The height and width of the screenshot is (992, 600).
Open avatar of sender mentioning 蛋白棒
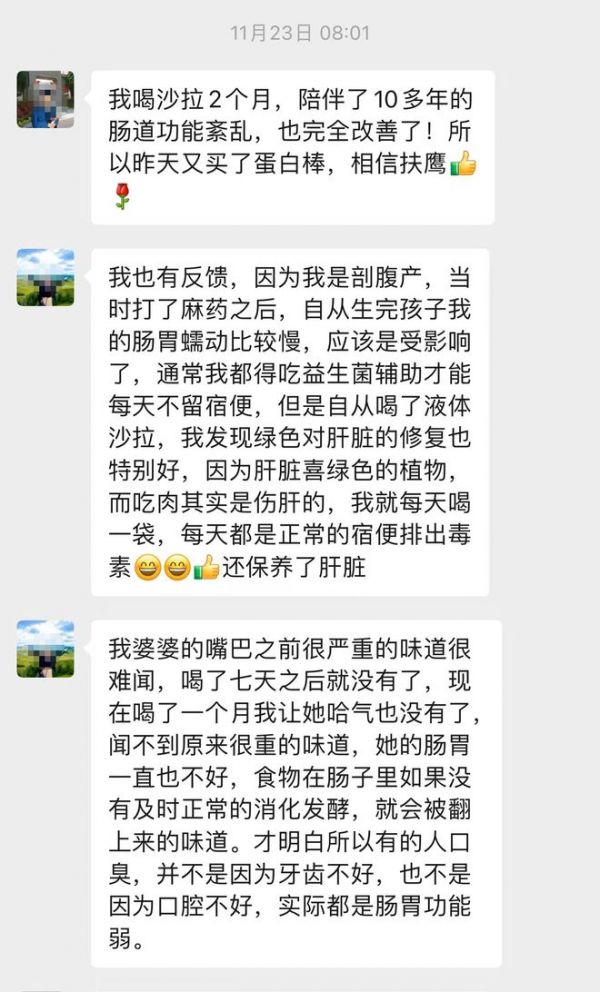[45, 99]
